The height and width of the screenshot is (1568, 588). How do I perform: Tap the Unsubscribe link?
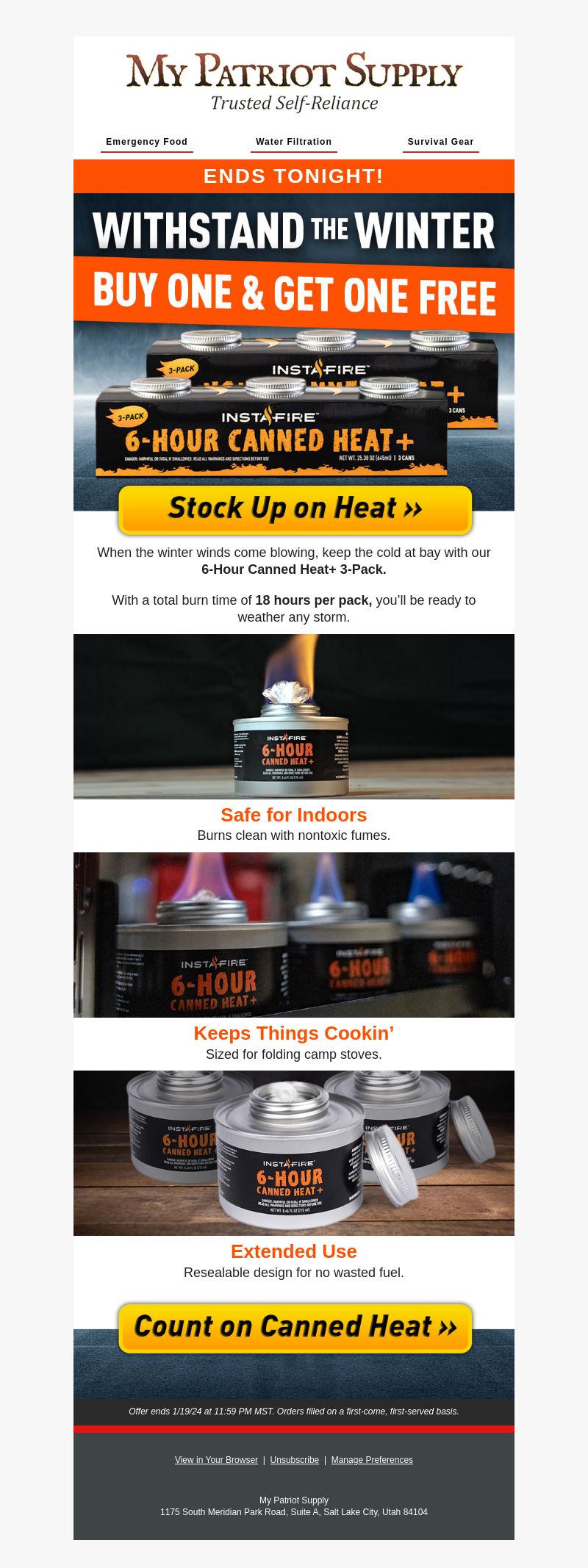(294, 1460)
